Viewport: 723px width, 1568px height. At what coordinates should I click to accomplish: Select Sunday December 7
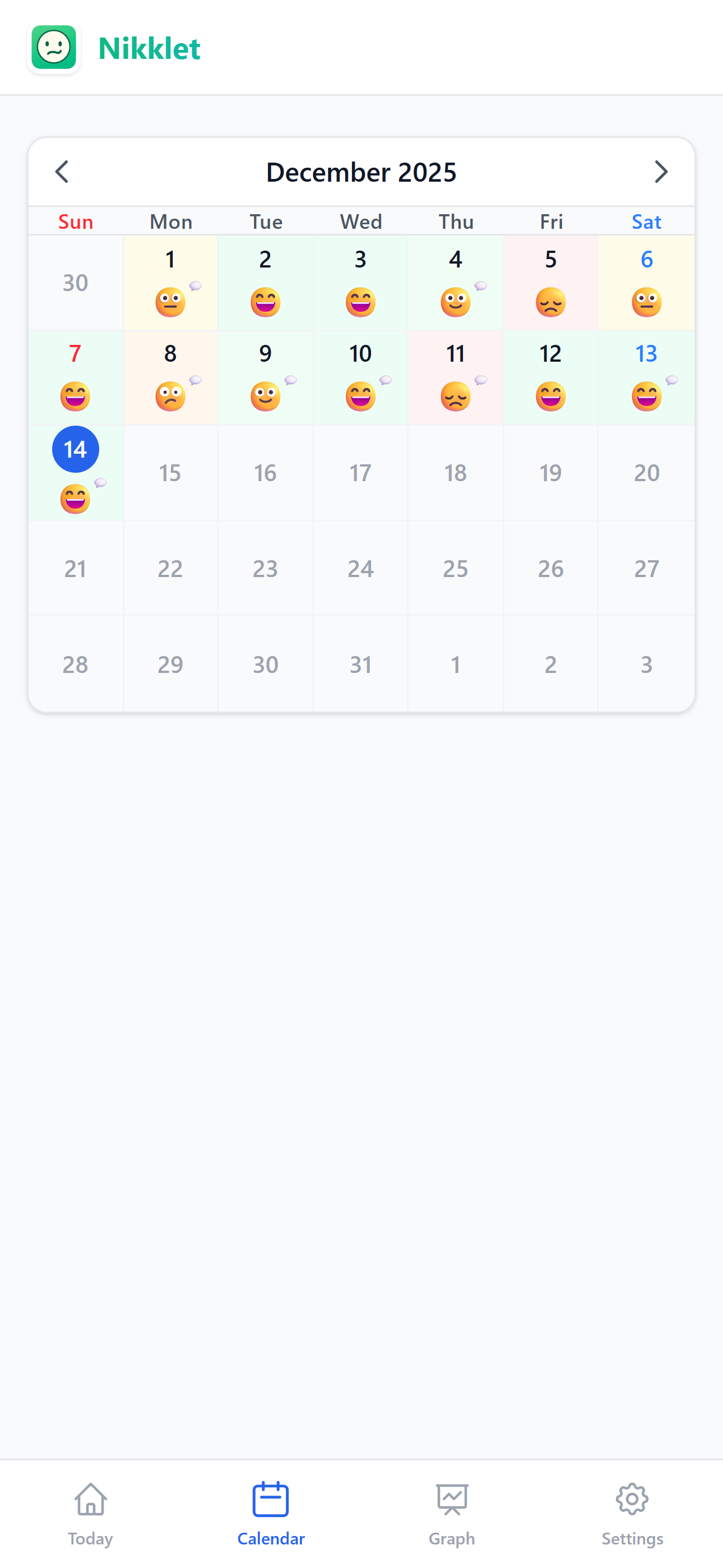tap(76, 377)
